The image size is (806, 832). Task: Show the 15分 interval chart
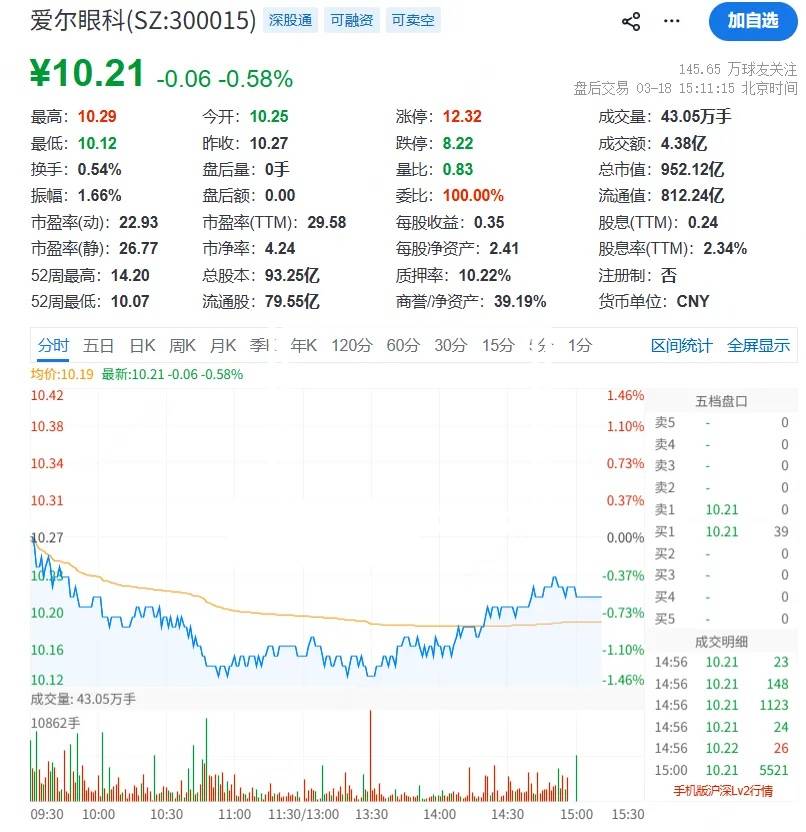tap(498, 346)
